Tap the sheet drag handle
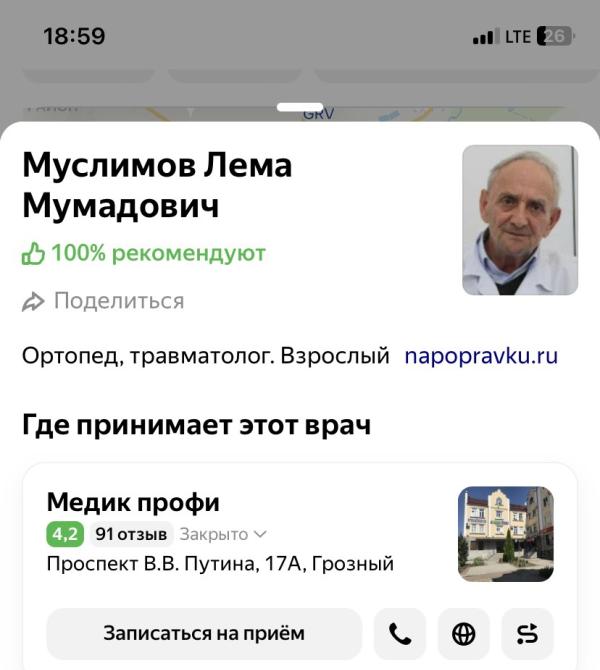The width and height of the screenshot is (600, 670). click(300, 107)
